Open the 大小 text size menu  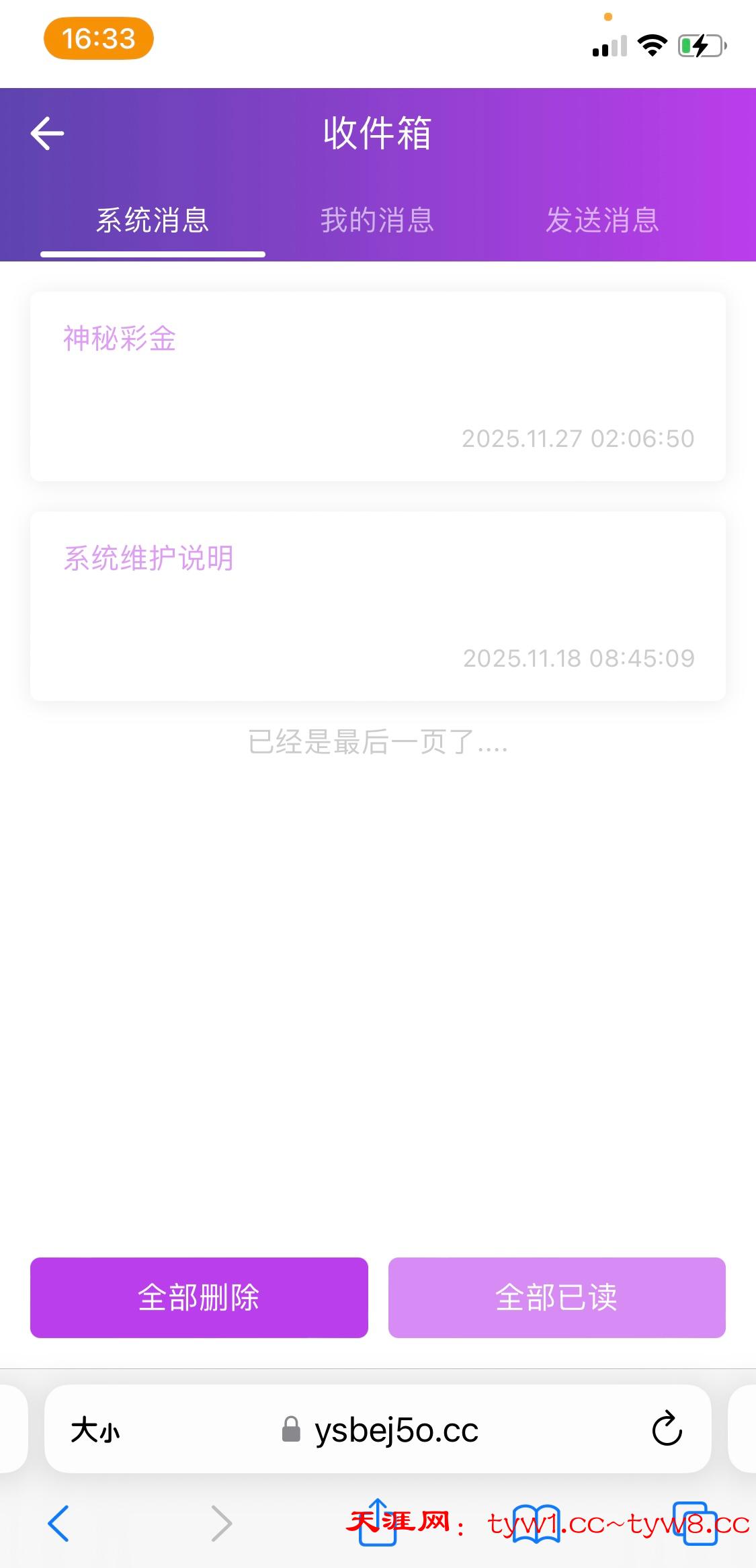tap(95, 1430)
